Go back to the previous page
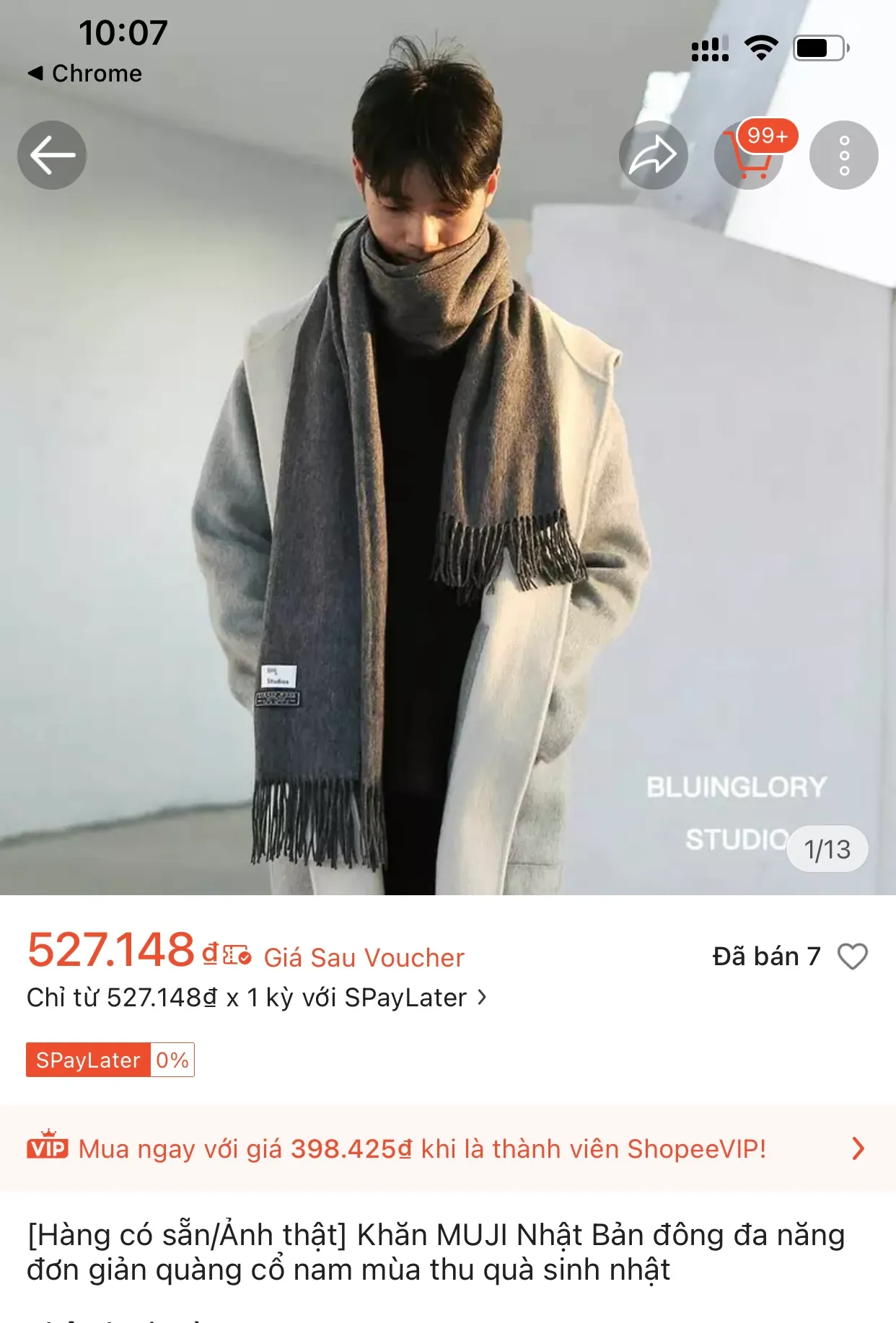896x1323 pixels. pos(52,155)
